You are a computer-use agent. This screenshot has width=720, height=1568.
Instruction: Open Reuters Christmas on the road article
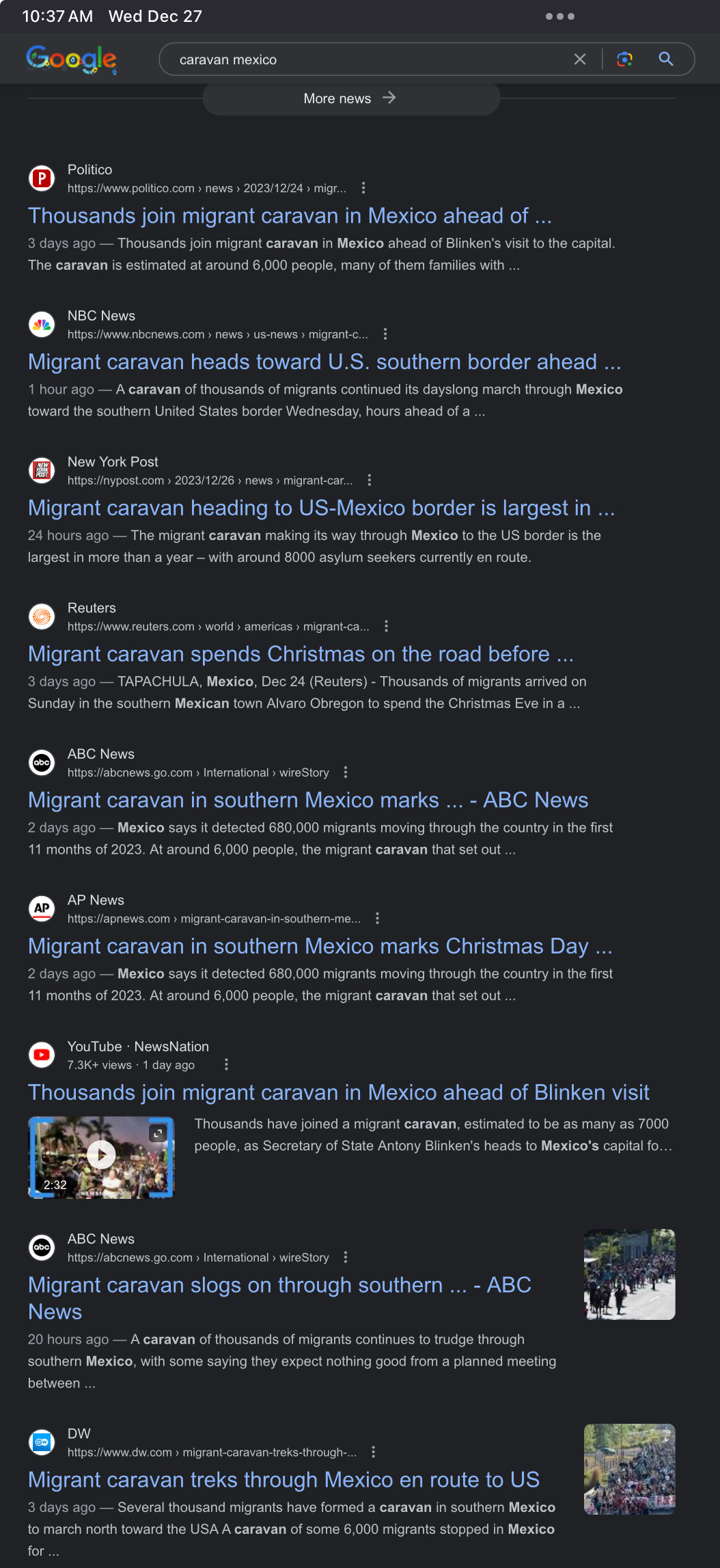coord(301,655)
